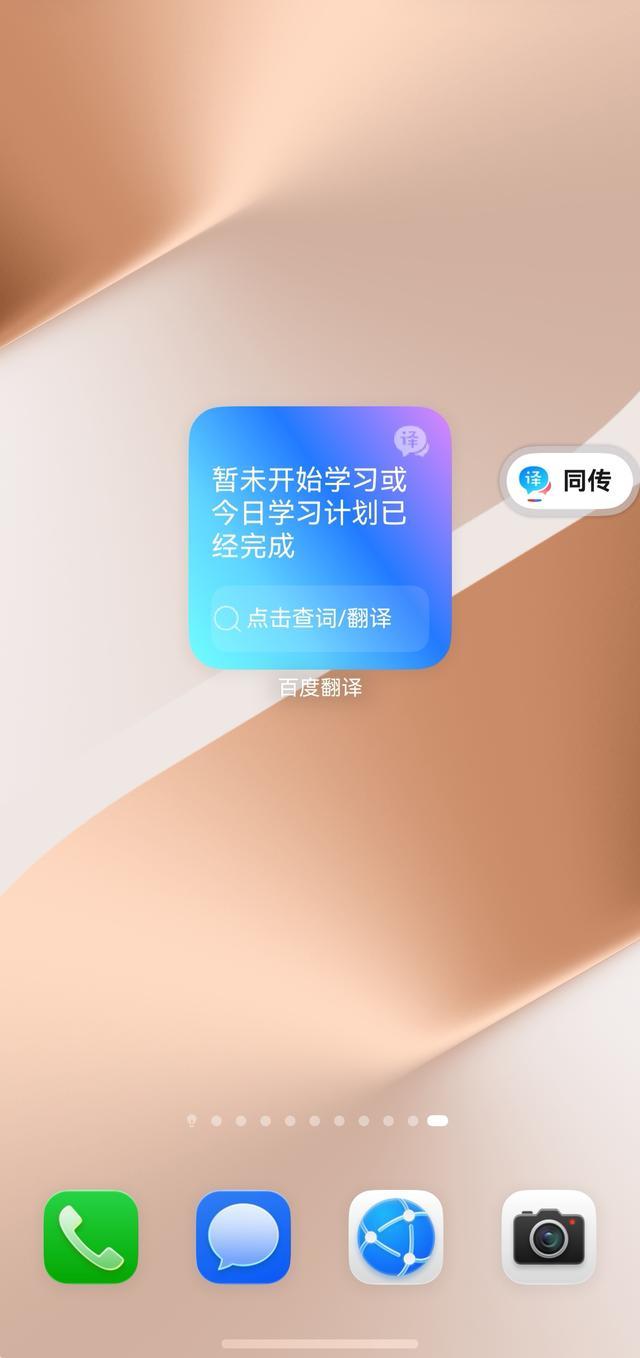This screenshot has height=1358, width=640.
Task: Launch the Camera app in the dock
Action: pos(548,1237)
